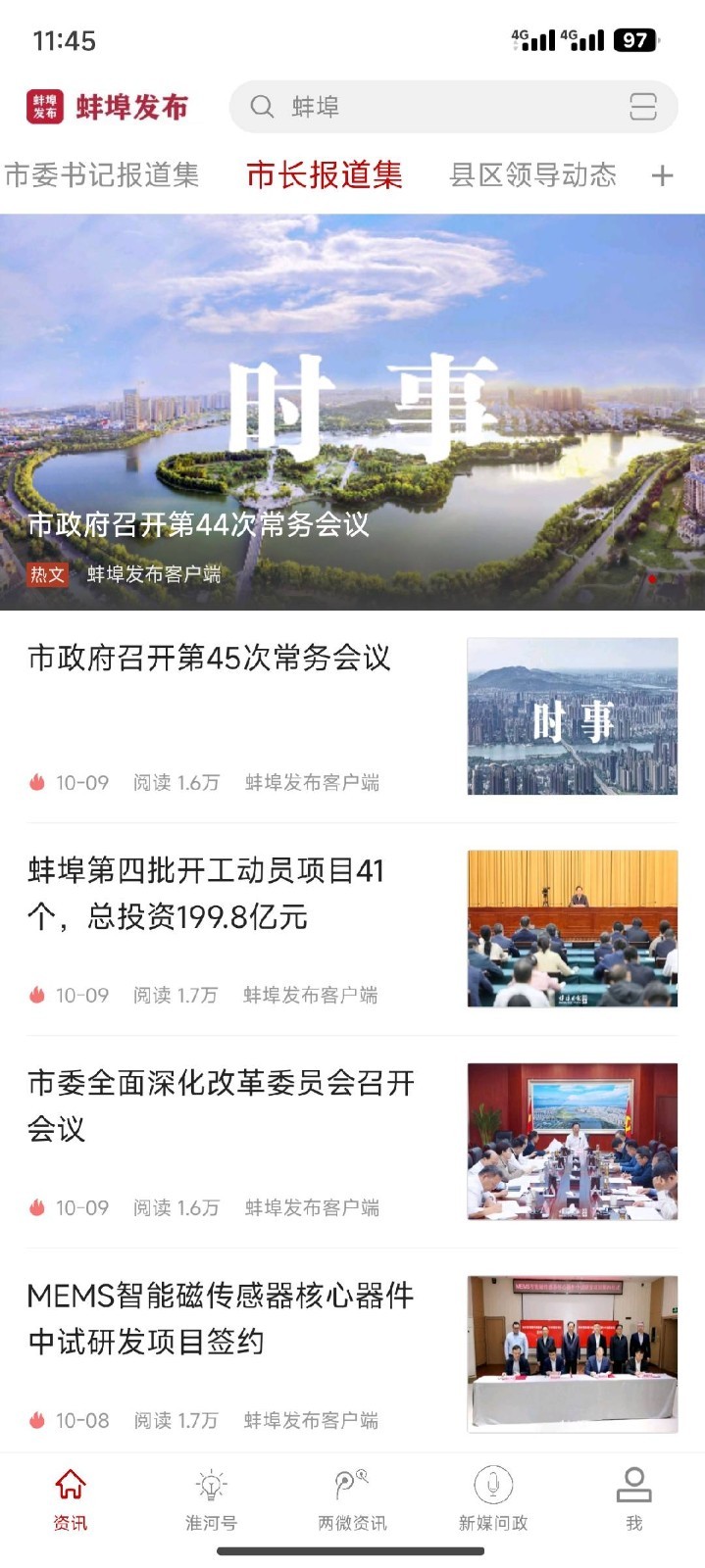Viewport: 705px width, 1568px height.
Task: Switch to 市委书记报道集 tab
Action: pyautogui.click(x=102, y=175)
